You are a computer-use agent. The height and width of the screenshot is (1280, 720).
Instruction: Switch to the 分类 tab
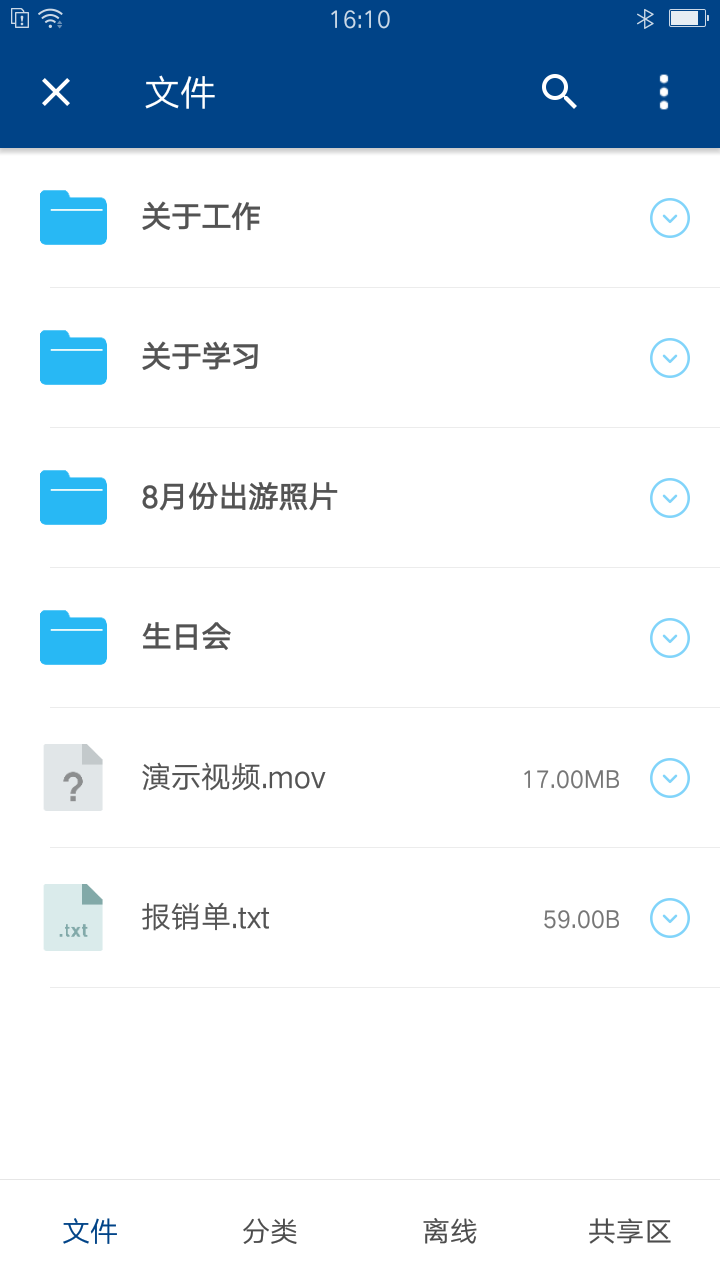tap(270, 1231)
